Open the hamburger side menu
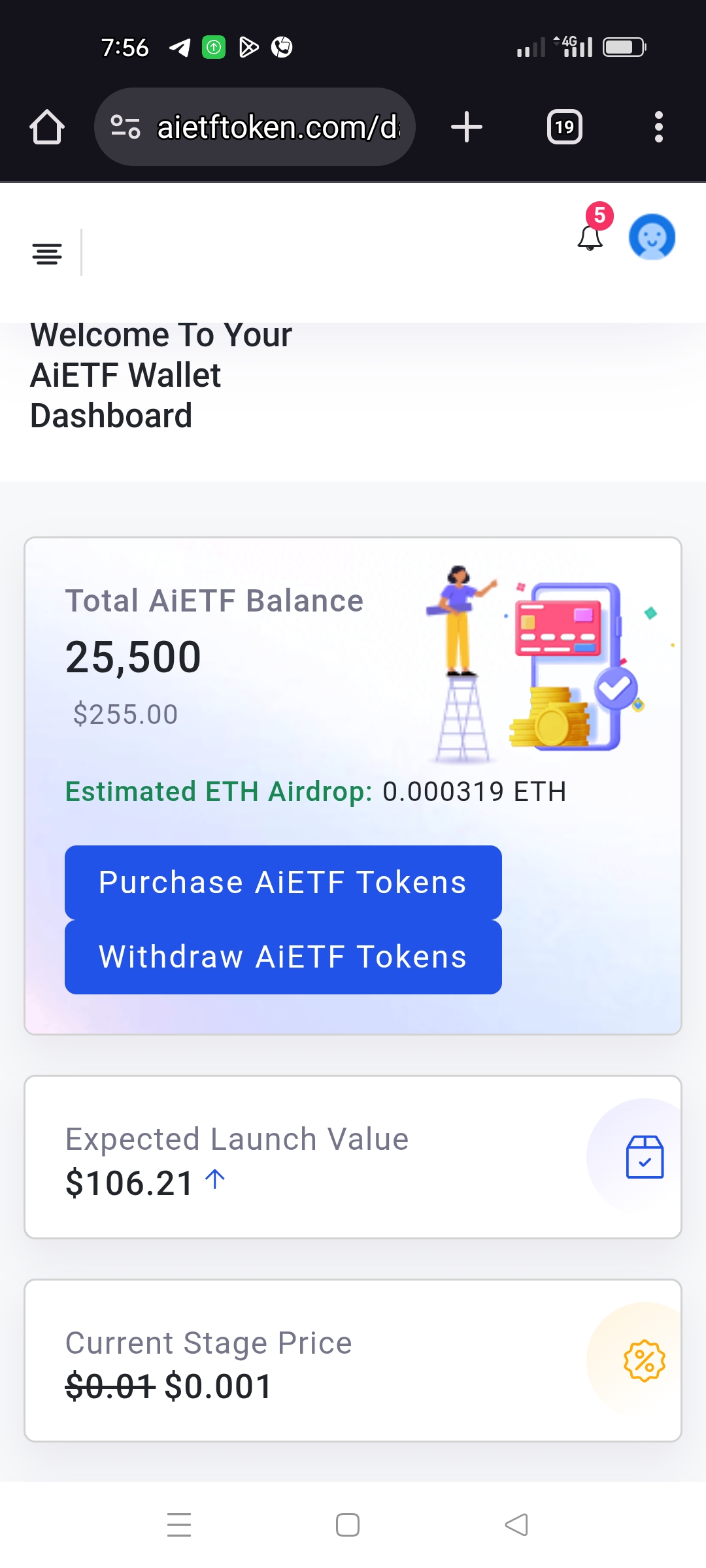 (47, 253)
